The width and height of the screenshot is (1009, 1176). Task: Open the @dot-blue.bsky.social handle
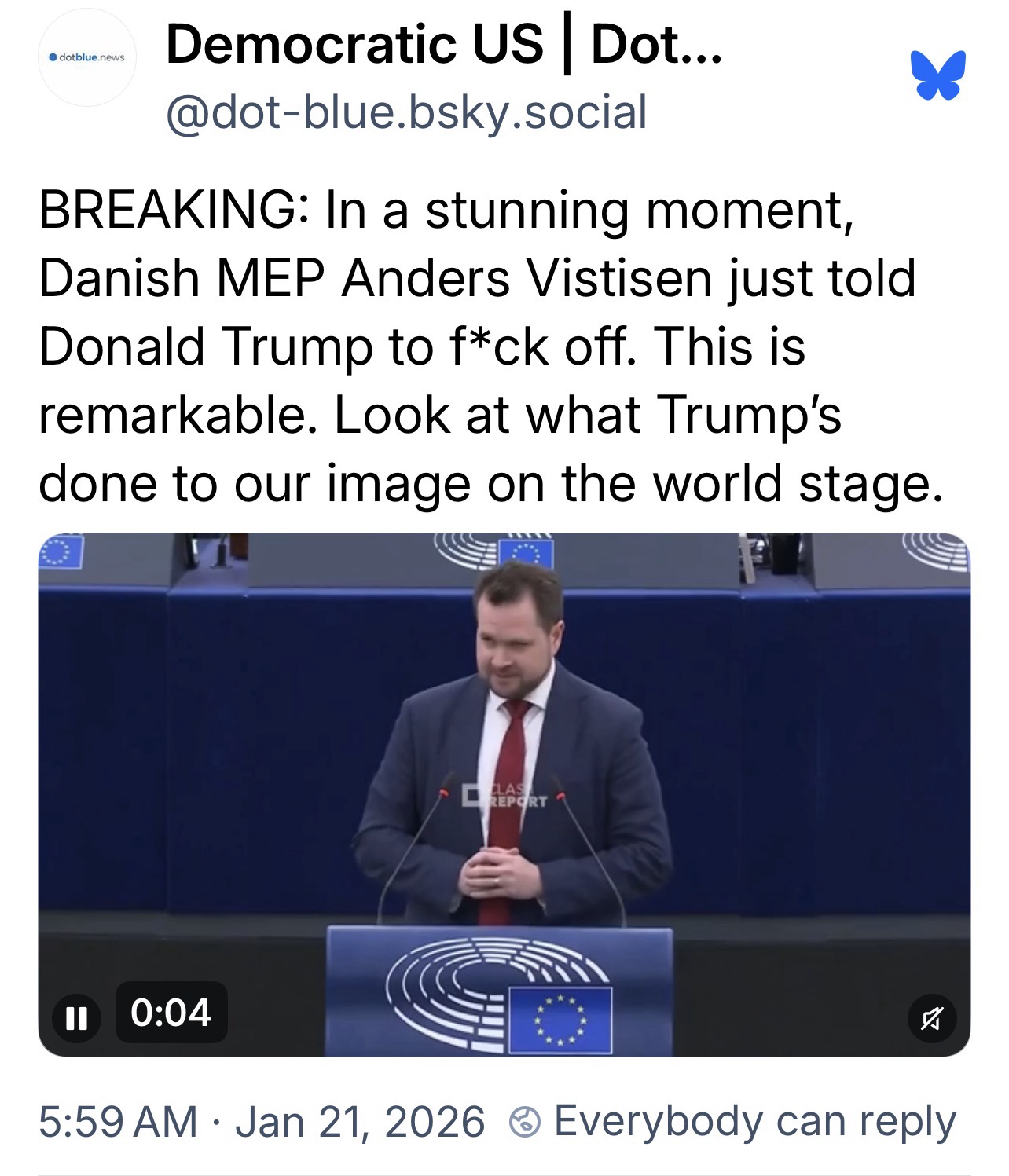tap(405, 112)
